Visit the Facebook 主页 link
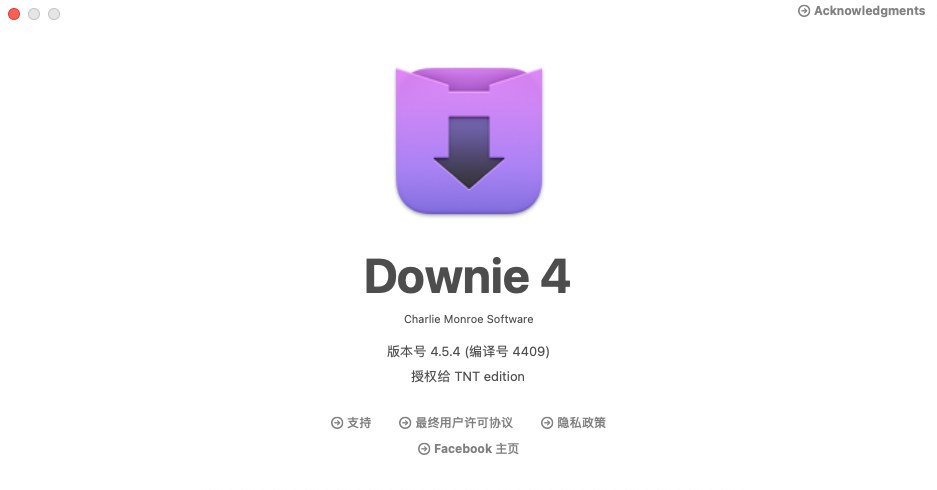Screen dimensions: 937x490 tap(468, 449)
